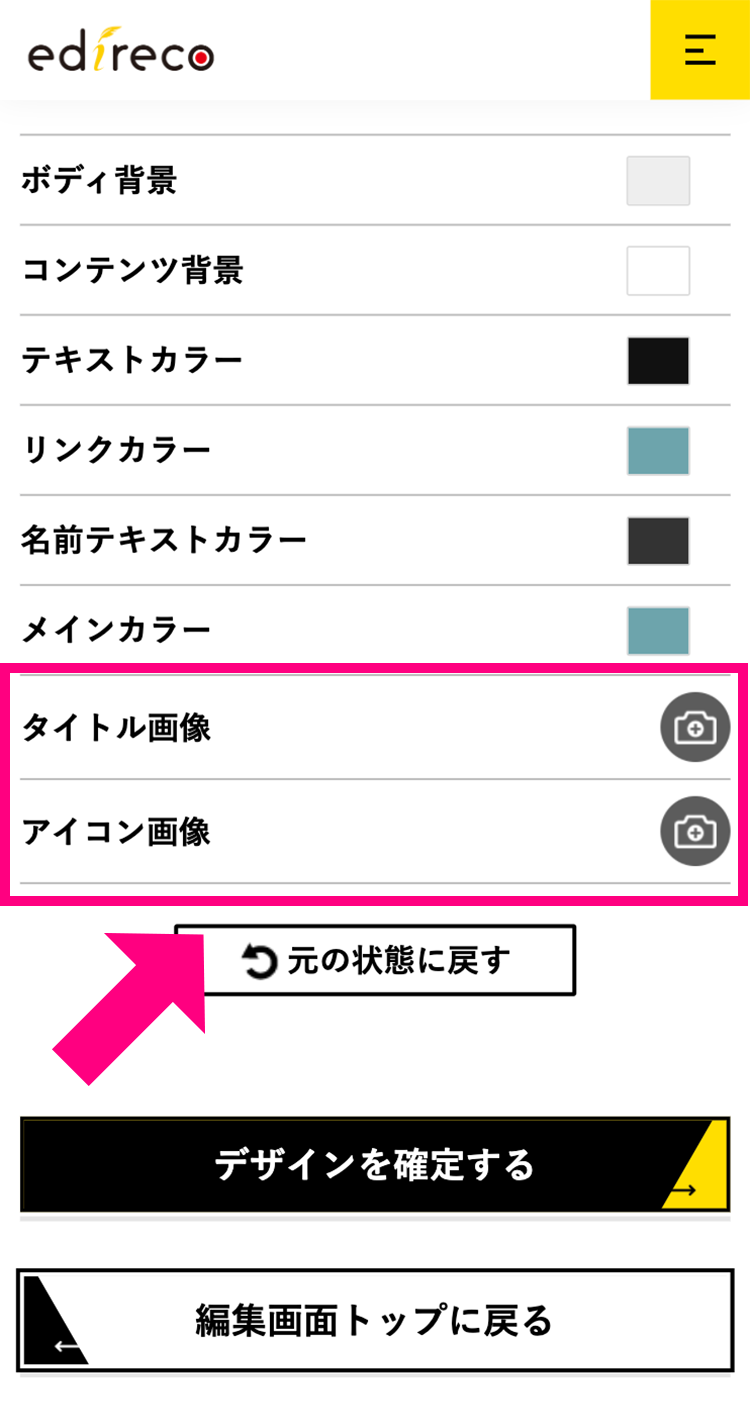Upload a タイトル画像 via camera icon

click(695, 727)
